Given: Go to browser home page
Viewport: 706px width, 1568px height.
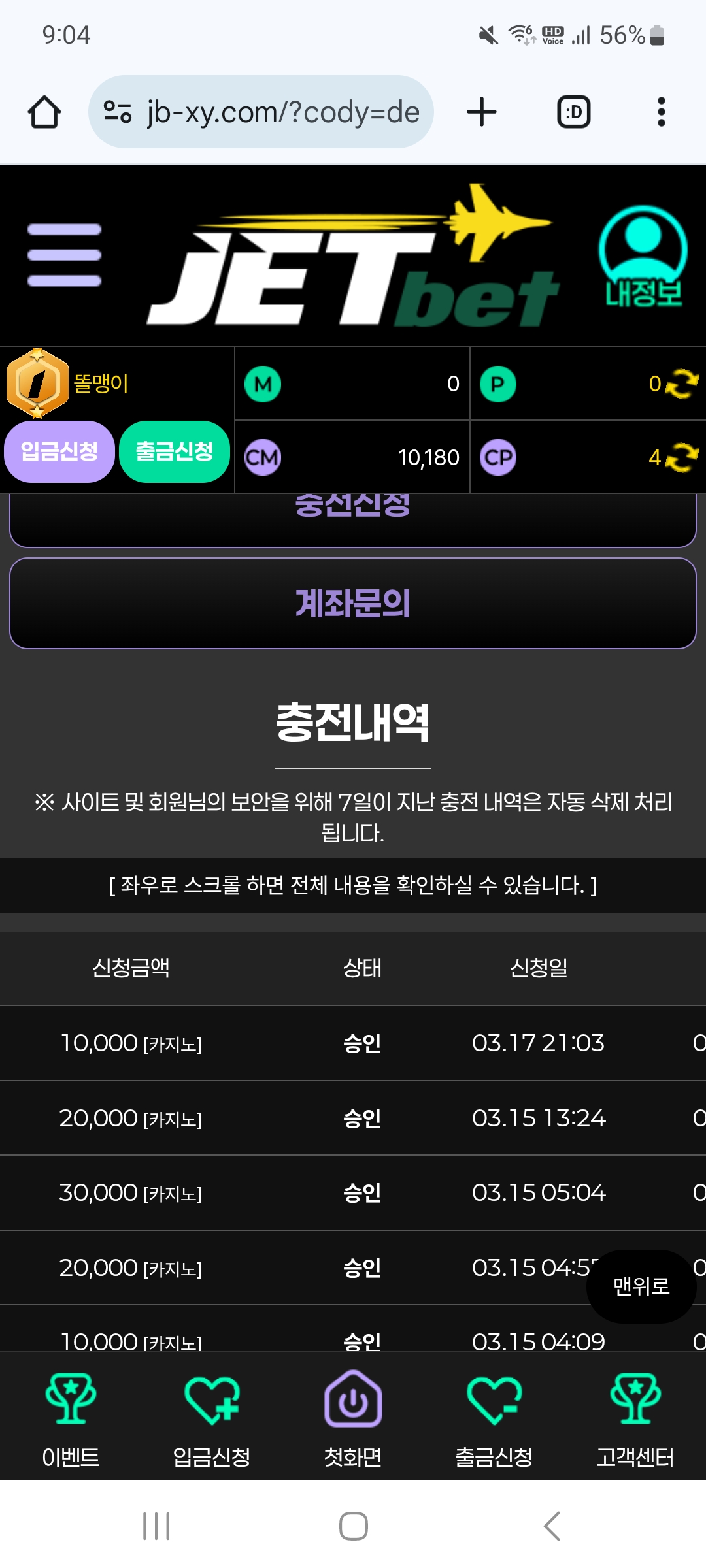Looking at the screenshot, I should click(x=44, y=112).
